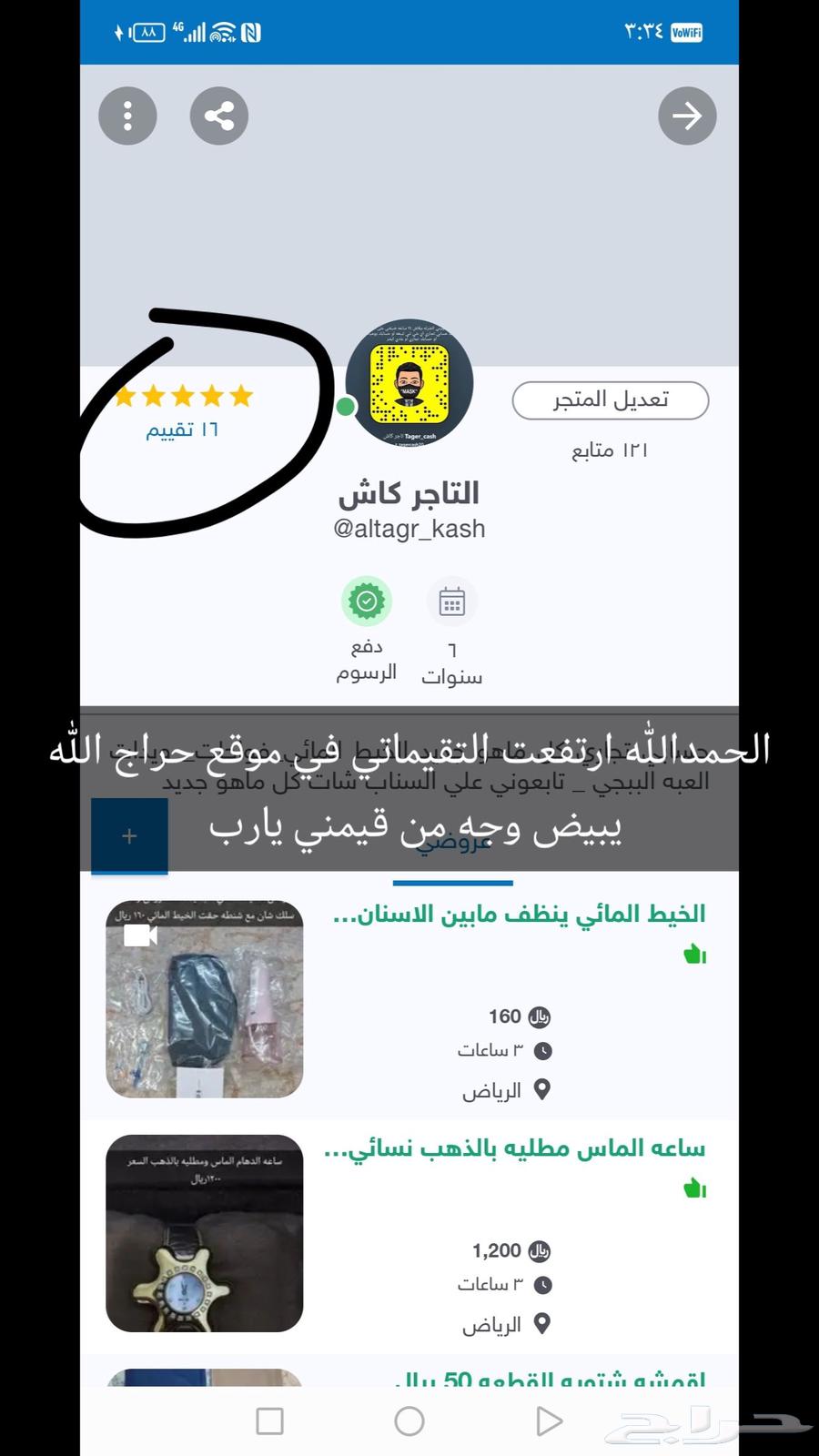Viewport: 819px width, 1456px height.
Task: Open the three-dot options menu
Action: (127, 116)
